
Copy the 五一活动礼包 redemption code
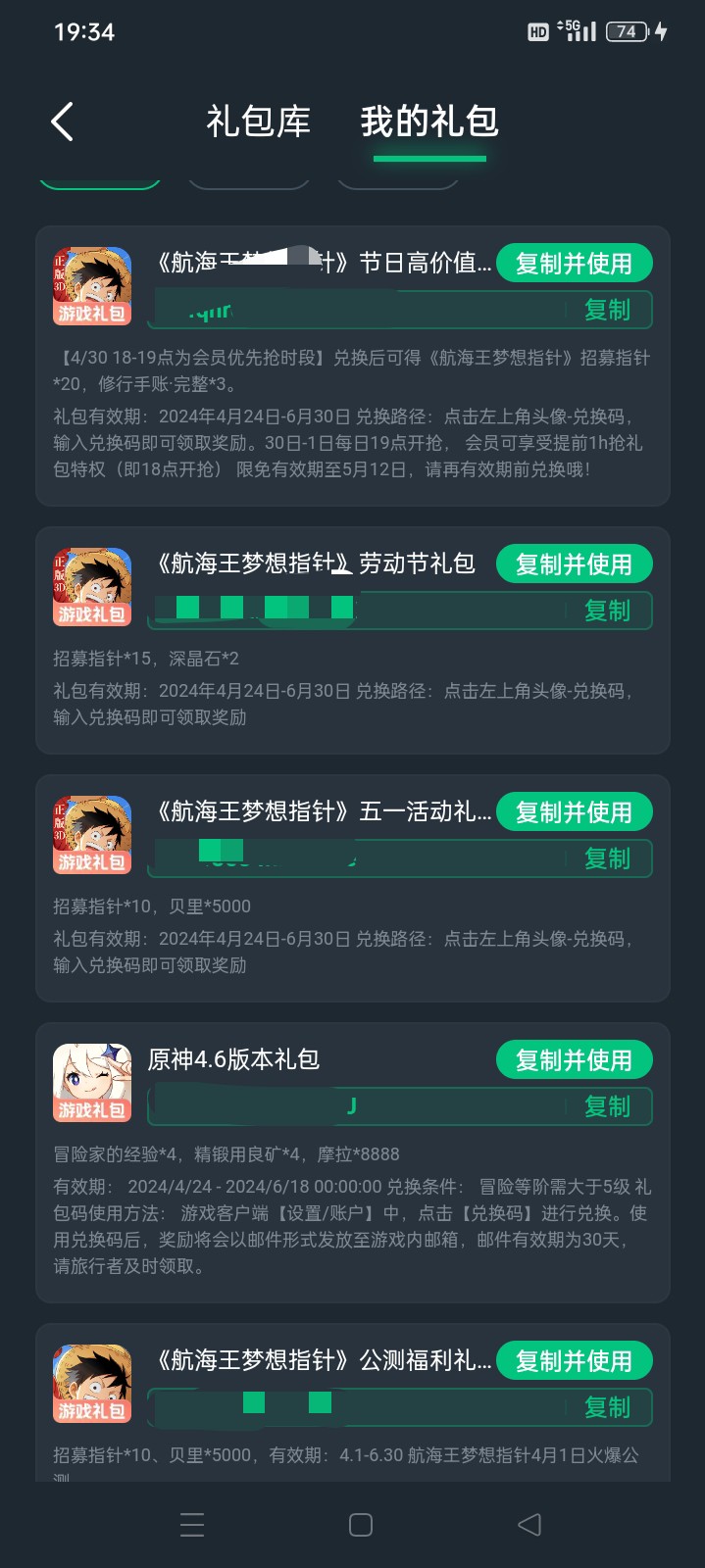pyautogui.click(x=607, y=859)
